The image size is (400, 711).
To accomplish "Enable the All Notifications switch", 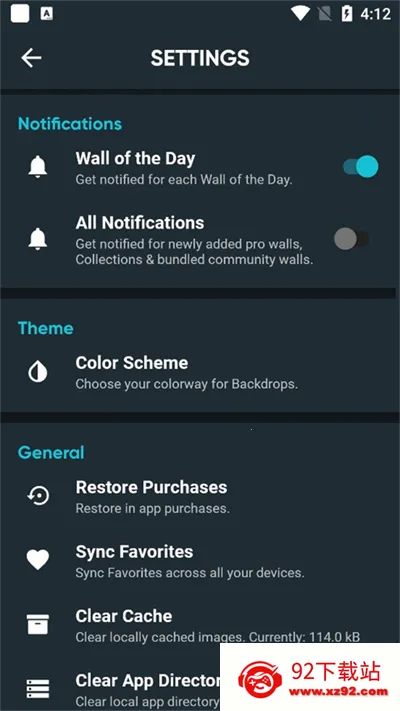I will point(351,239).
